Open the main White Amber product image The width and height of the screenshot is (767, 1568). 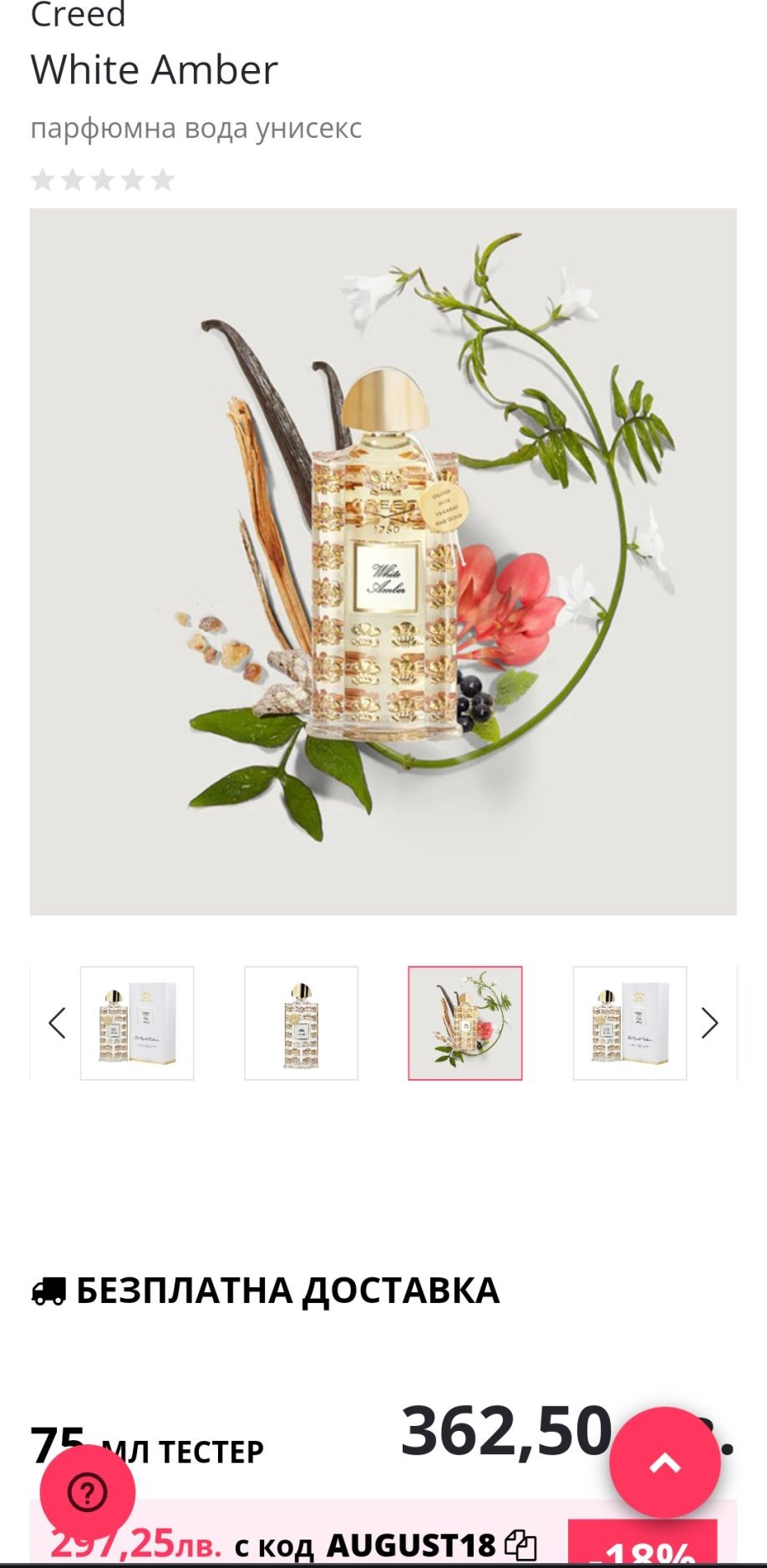point(383,561)
